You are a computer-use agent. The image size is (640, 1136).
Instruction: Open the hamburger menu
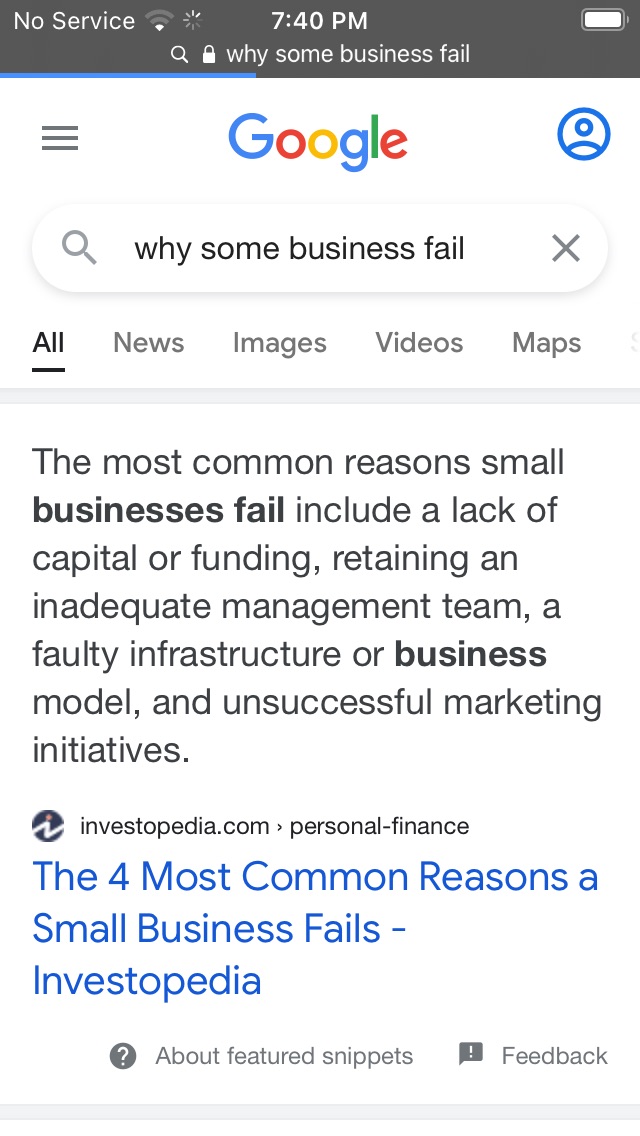tap(60, 138)
